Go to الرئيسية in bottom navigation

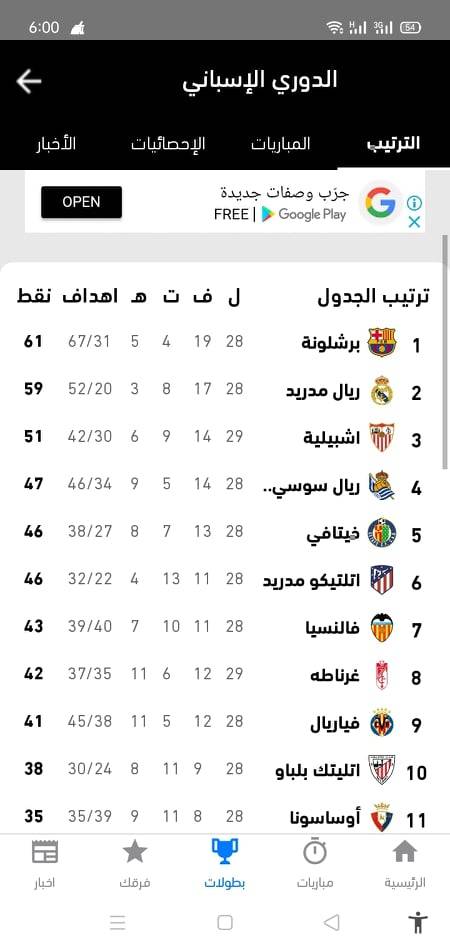click(x=405, y=864)
